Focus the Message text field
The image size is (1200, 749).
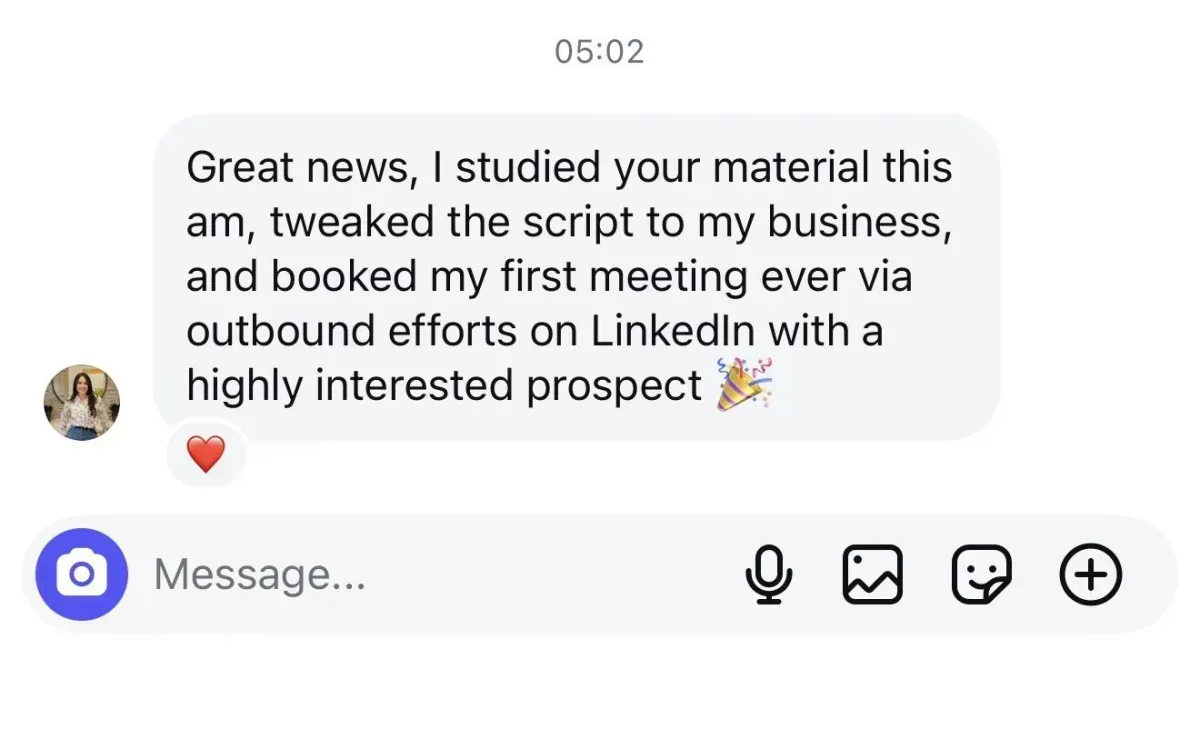pos(430,574)
